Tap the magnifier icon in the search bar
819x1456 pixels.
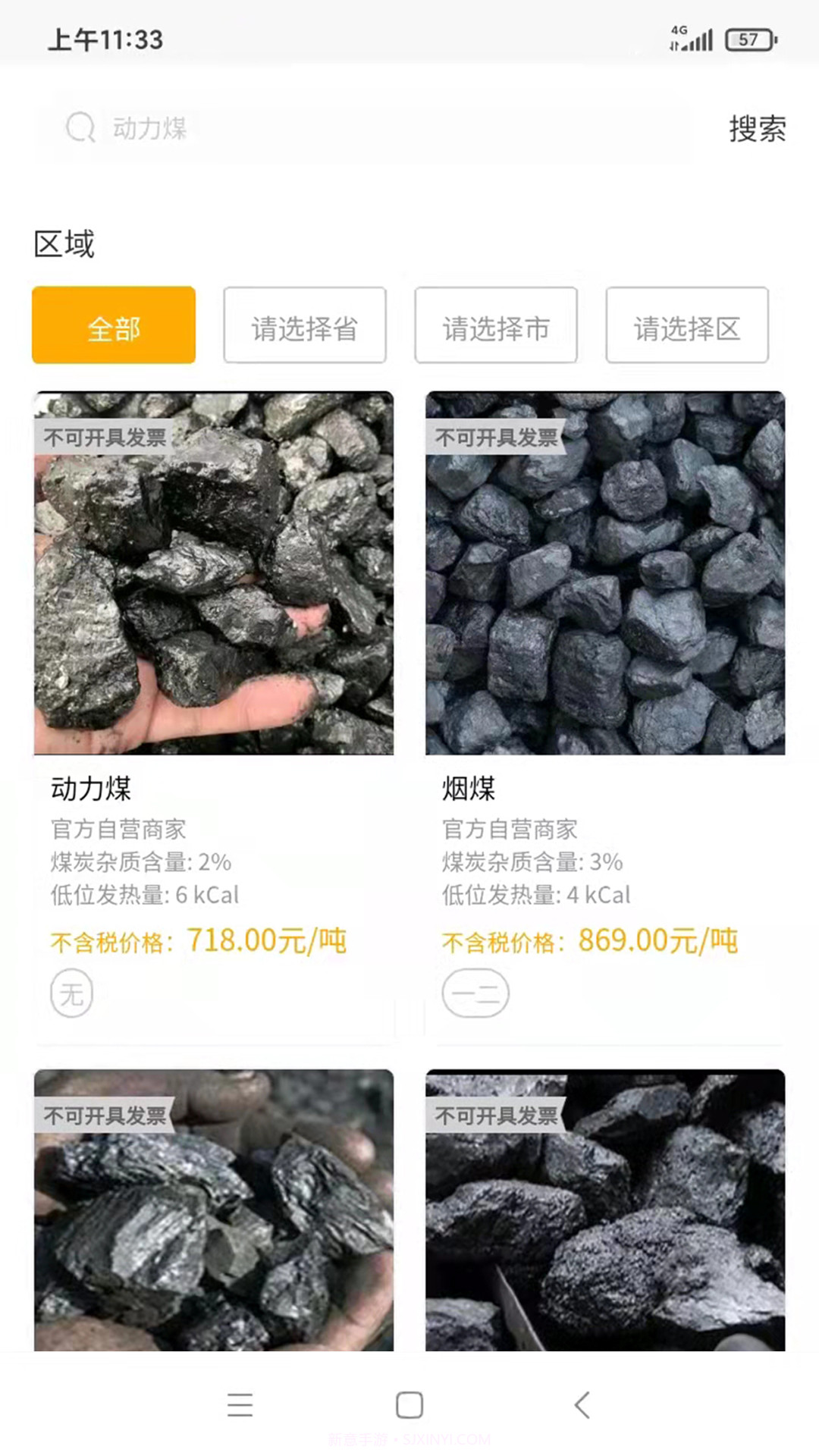[x=80, y=127]
